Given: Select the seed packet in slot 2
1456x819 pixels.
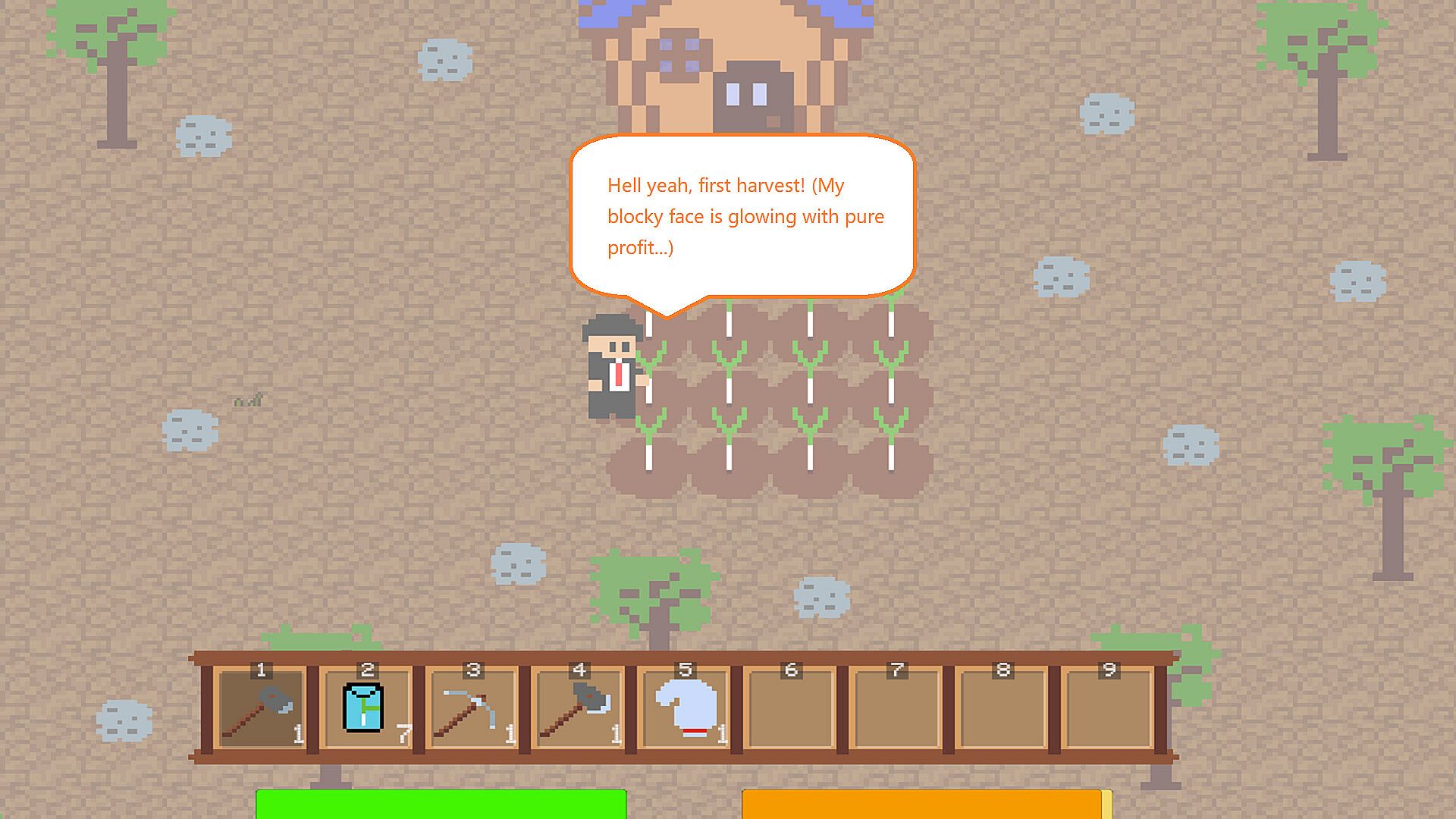Looking at the screenshot, I should click(x=366, y=709).
